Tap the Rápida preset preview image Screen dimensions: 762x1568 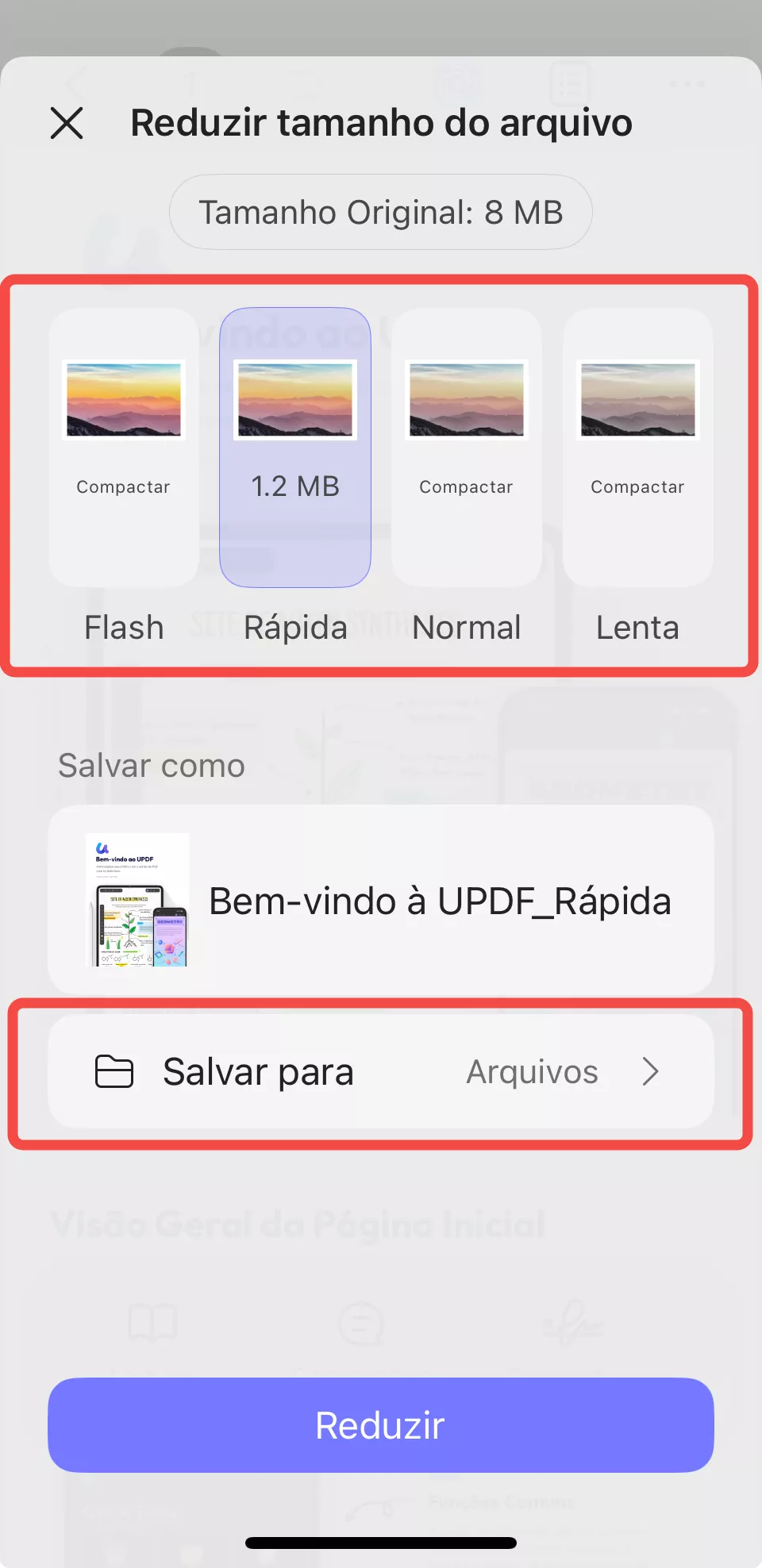click(x=294, y=400)
